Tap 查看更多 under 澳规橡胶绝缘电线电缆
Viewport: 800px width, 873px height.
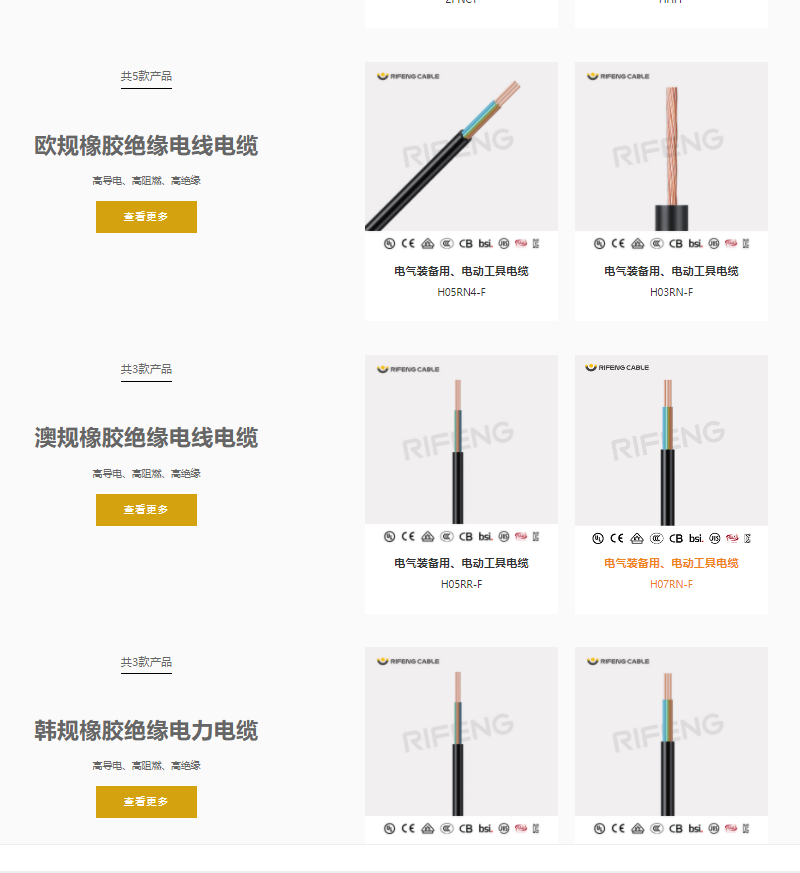pyautogui.click(x=146, y=509)
